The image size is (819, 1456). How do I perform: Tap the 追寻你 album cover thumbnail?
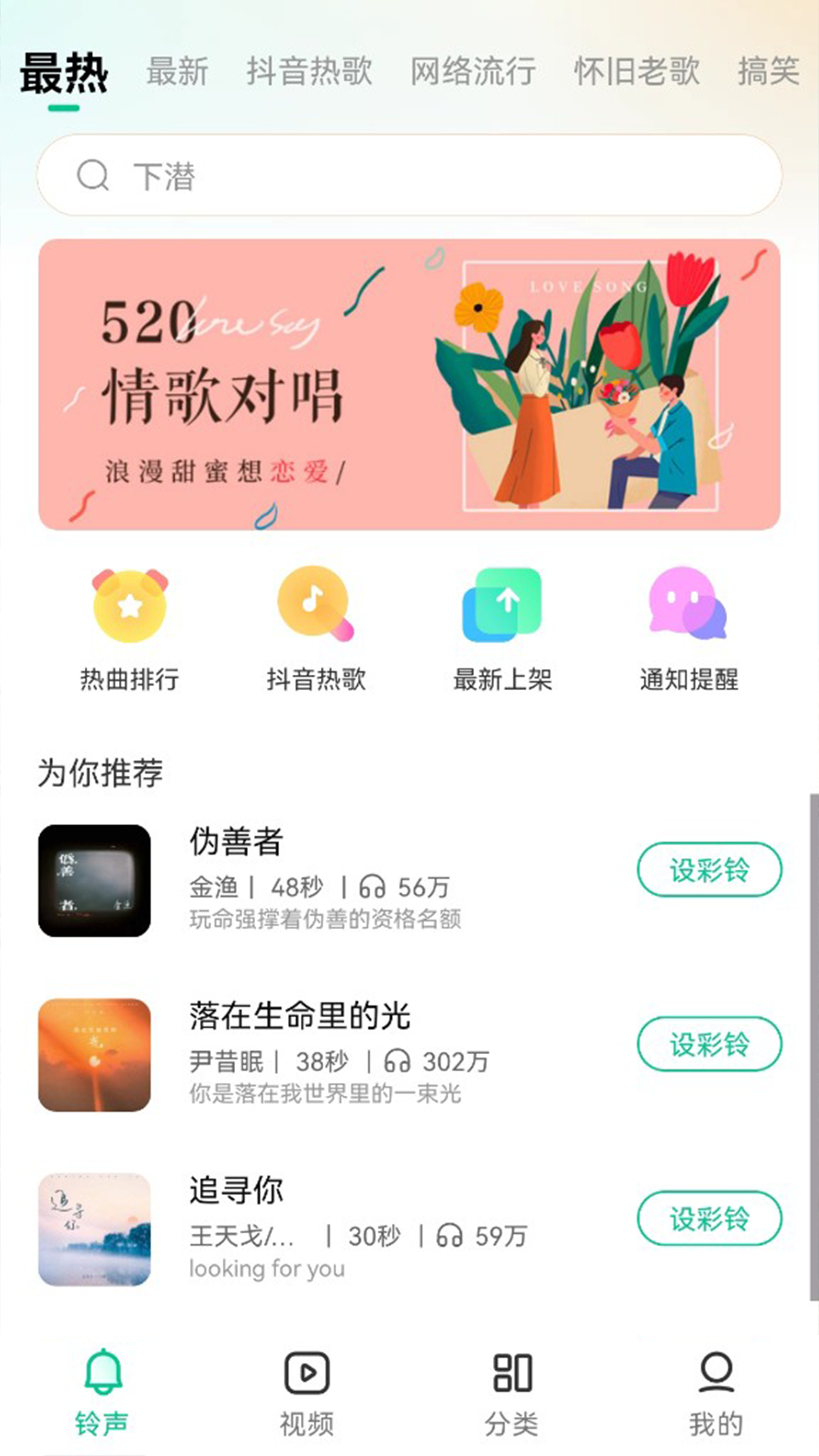point(93,1228)
